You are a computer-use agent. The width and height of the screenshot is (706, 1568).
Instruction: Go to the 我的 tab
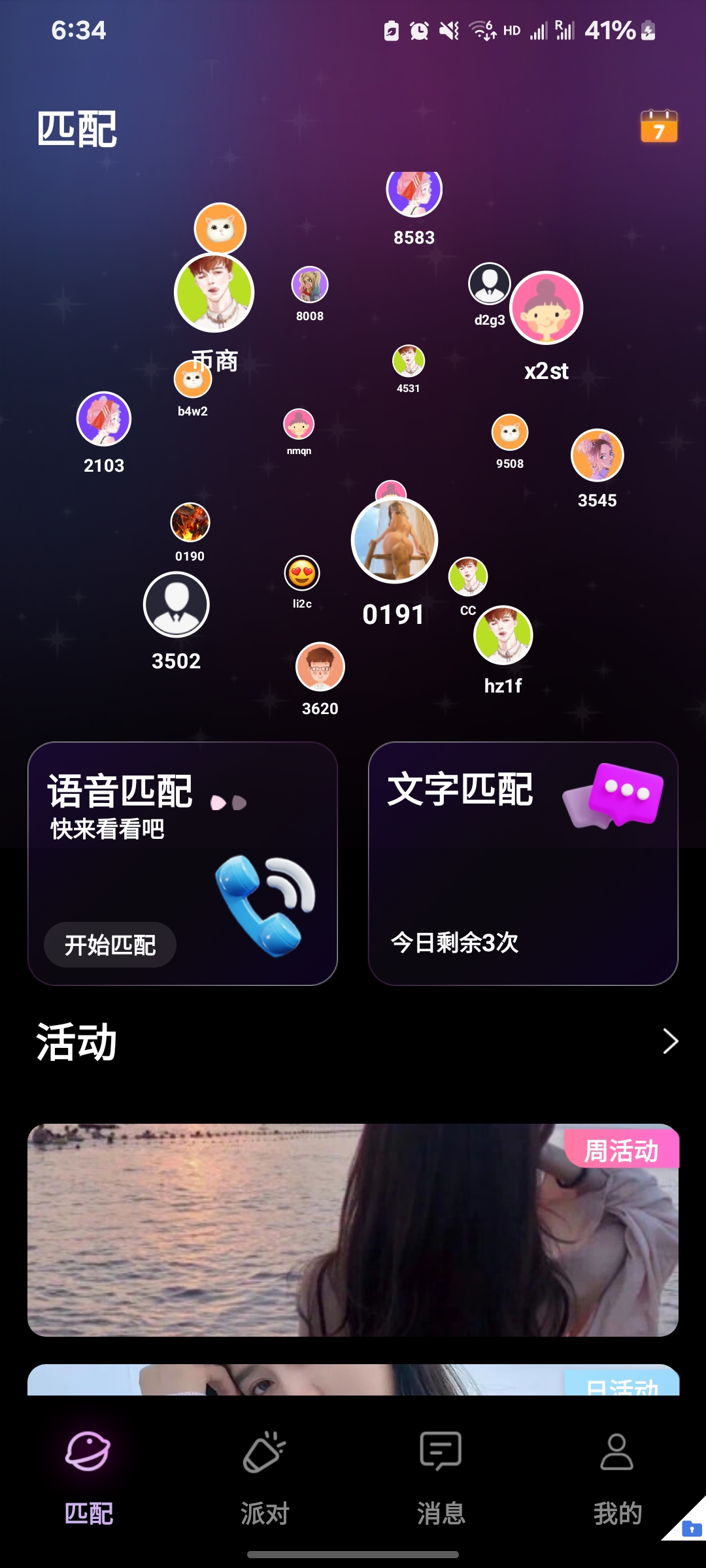coord(617,1470)
